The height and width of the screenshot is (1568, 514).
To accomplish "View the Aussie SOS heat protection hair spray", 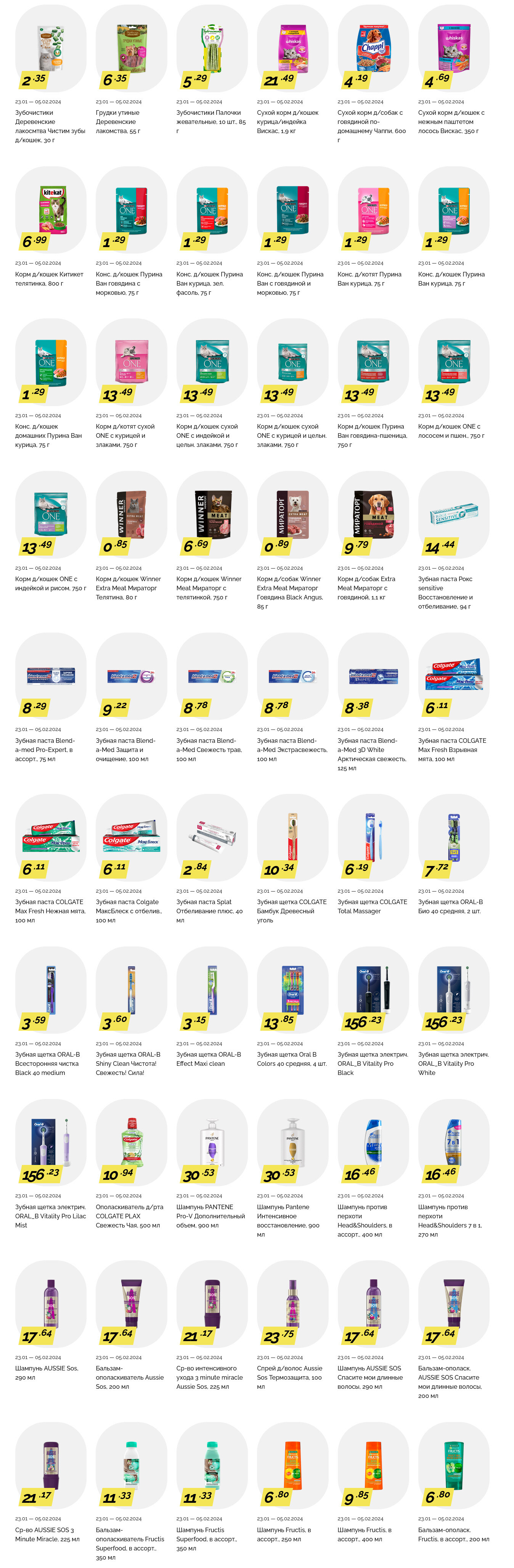I will [x=292, y=1303].
